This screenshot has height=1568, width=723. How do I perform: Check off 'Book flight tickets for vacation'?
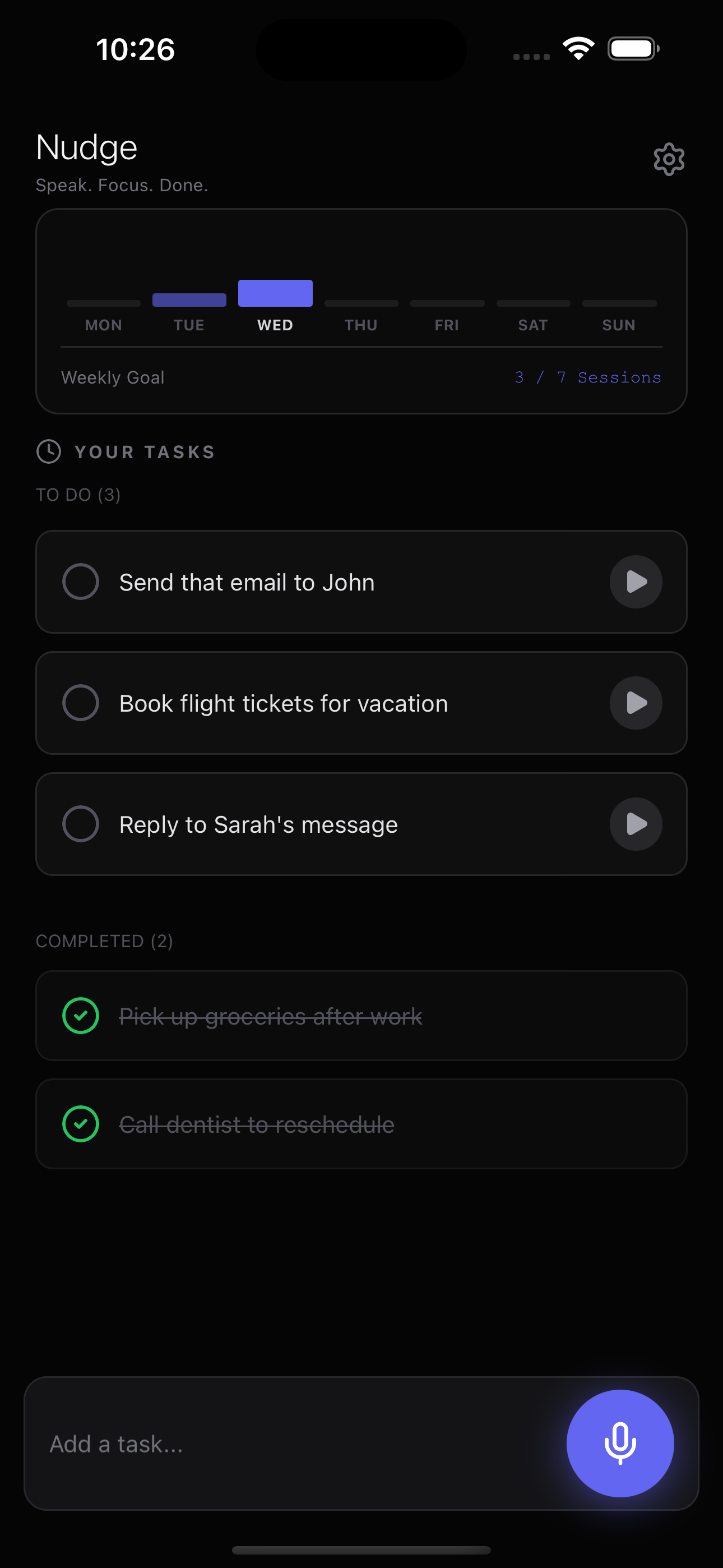tap(80, 703)
